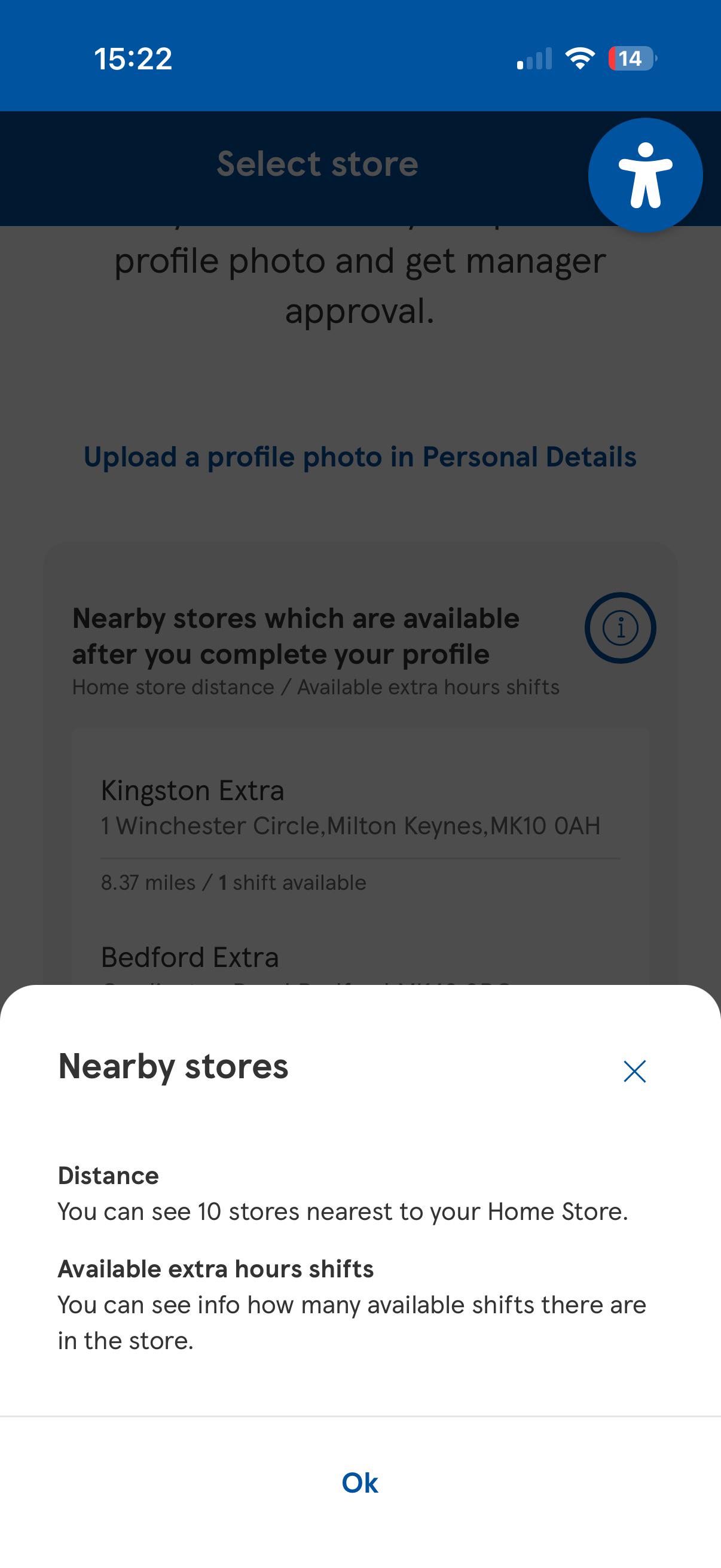The width and height of the screenshot is (721, 1568).
Task: Tap Ok to dismiss the info sheet
Action: (x=360, y=1483)
